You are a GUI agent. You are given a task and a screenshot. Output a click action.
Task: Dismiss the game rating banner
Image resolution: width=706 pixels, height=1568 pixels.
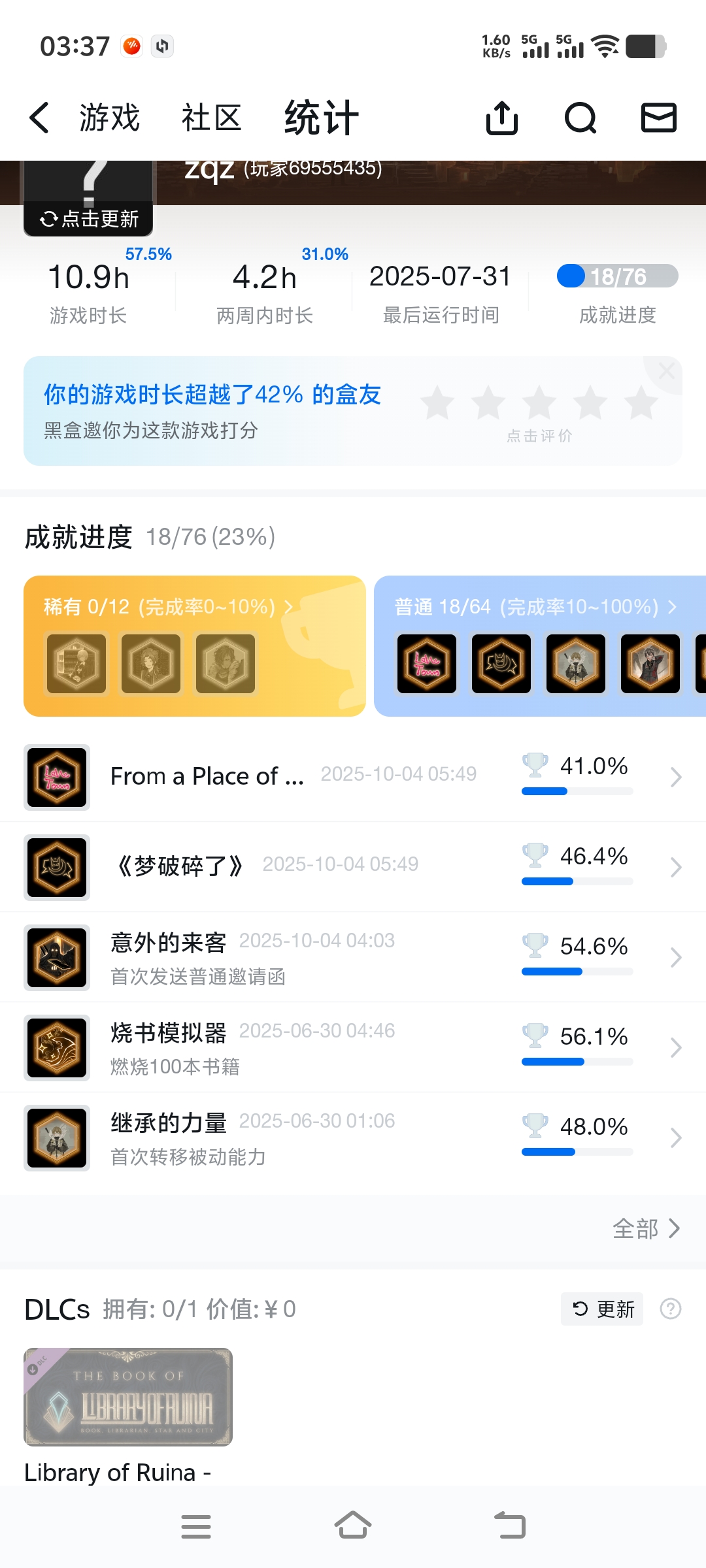(x=667, y=372)
